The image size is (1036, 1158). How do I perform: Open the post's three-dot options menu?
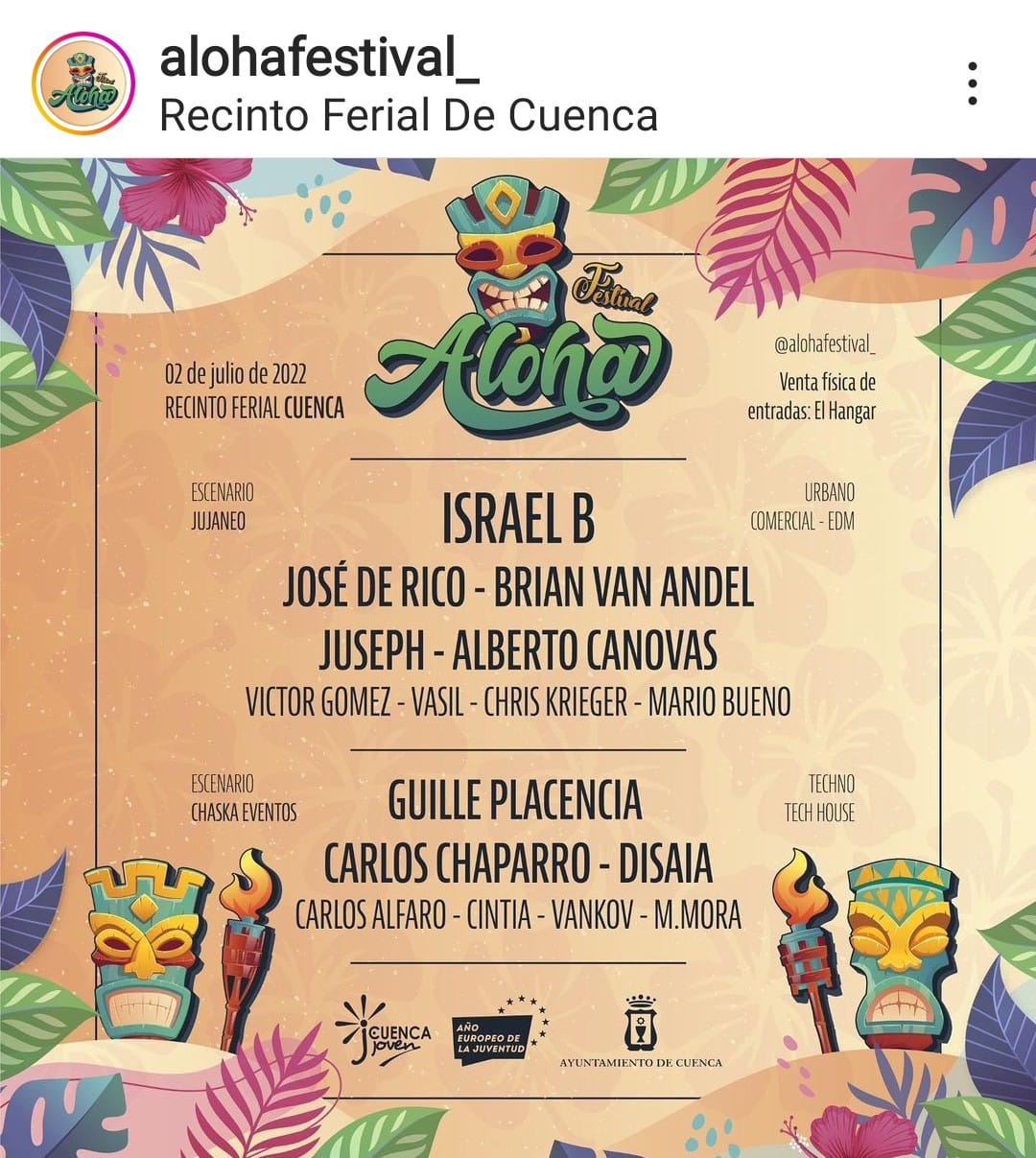coord(972,83)
